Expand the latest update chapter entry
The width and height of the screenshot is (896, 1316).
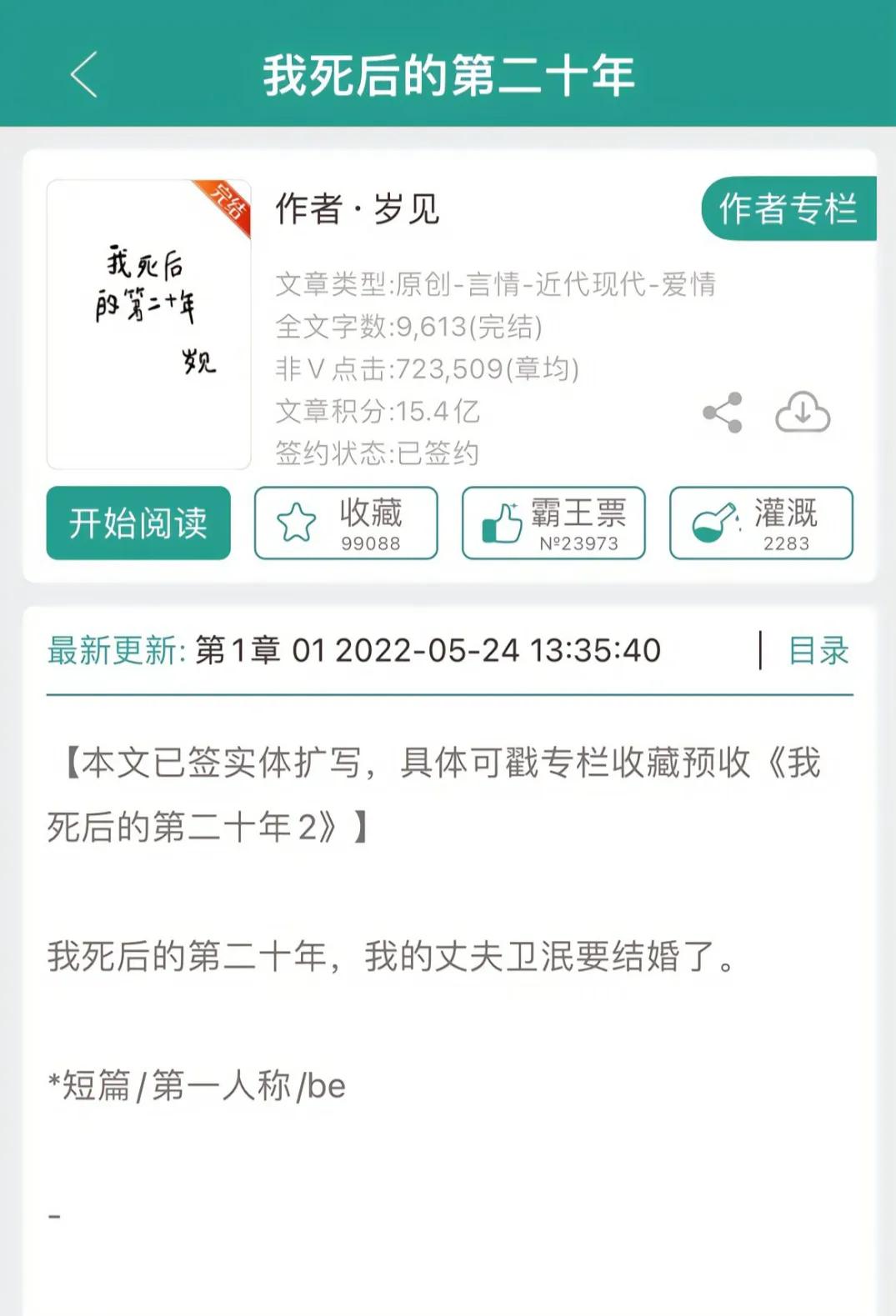tap(425, 652)
